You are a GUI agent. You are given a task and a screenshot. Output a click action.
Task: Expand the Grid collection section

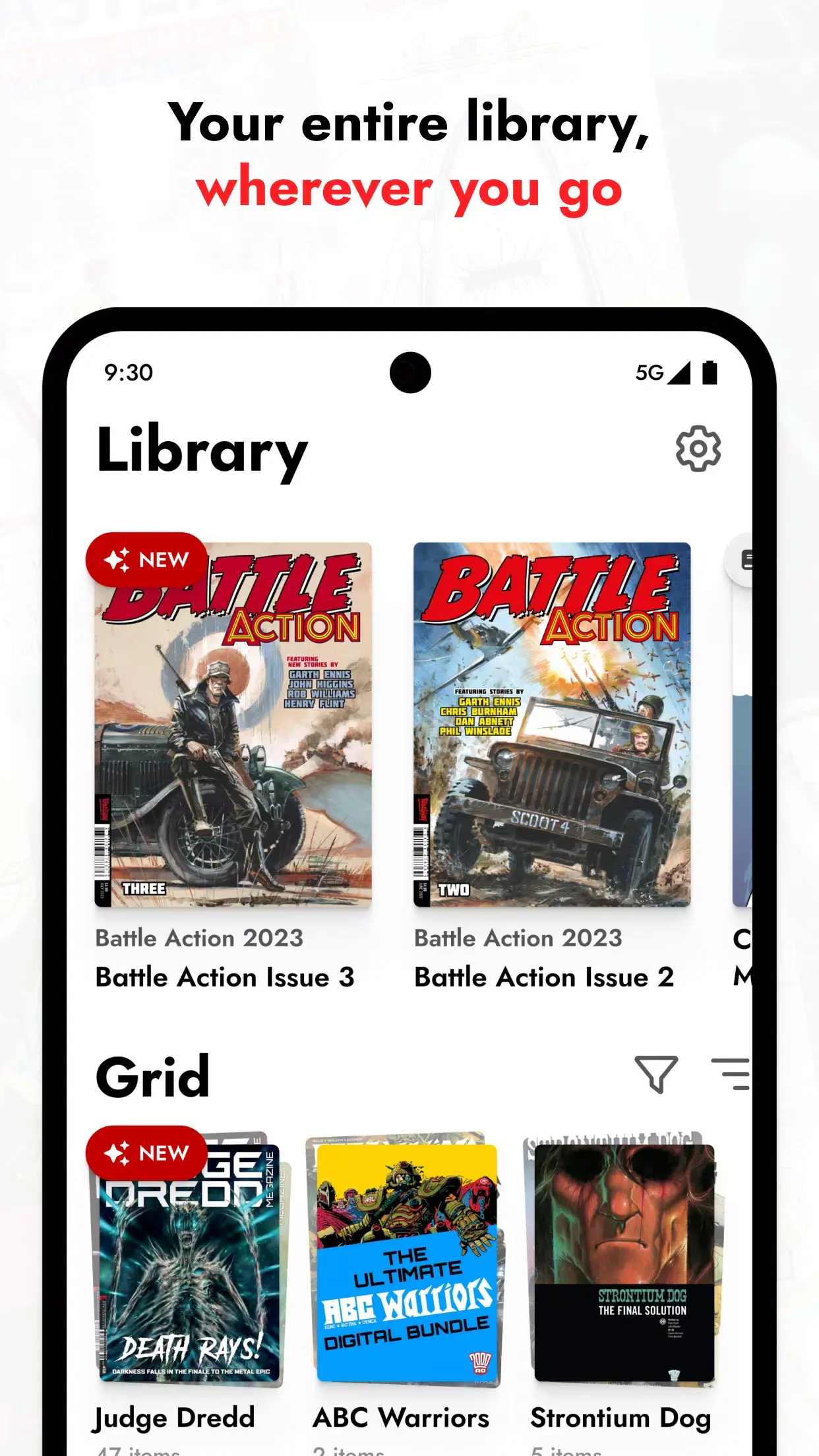coord(152,1075)
